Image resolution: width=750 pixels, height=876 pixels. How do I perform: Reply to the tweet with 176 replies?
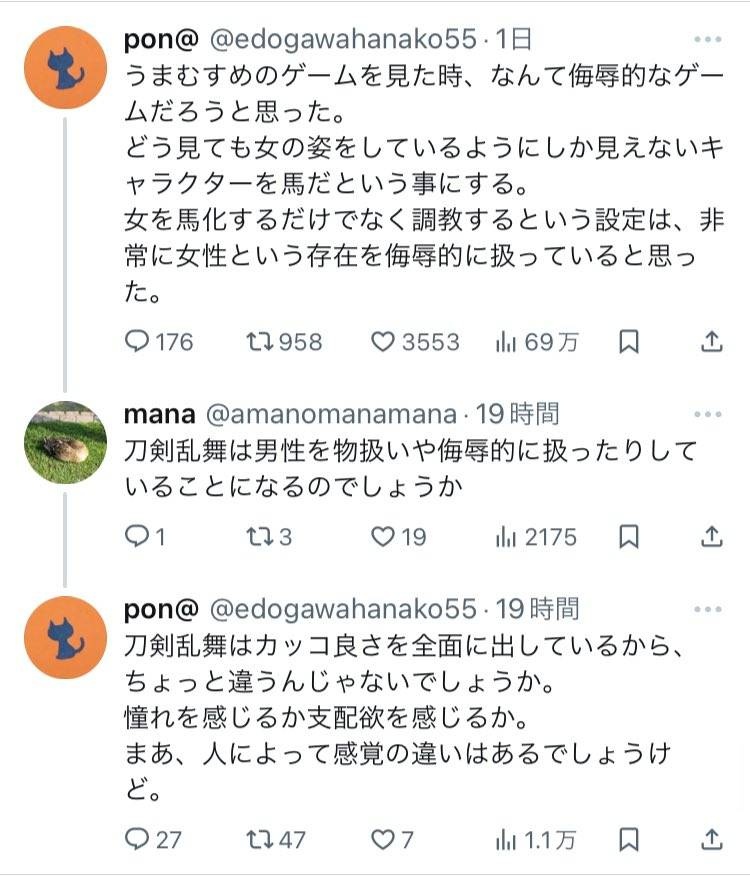[137, 342]
